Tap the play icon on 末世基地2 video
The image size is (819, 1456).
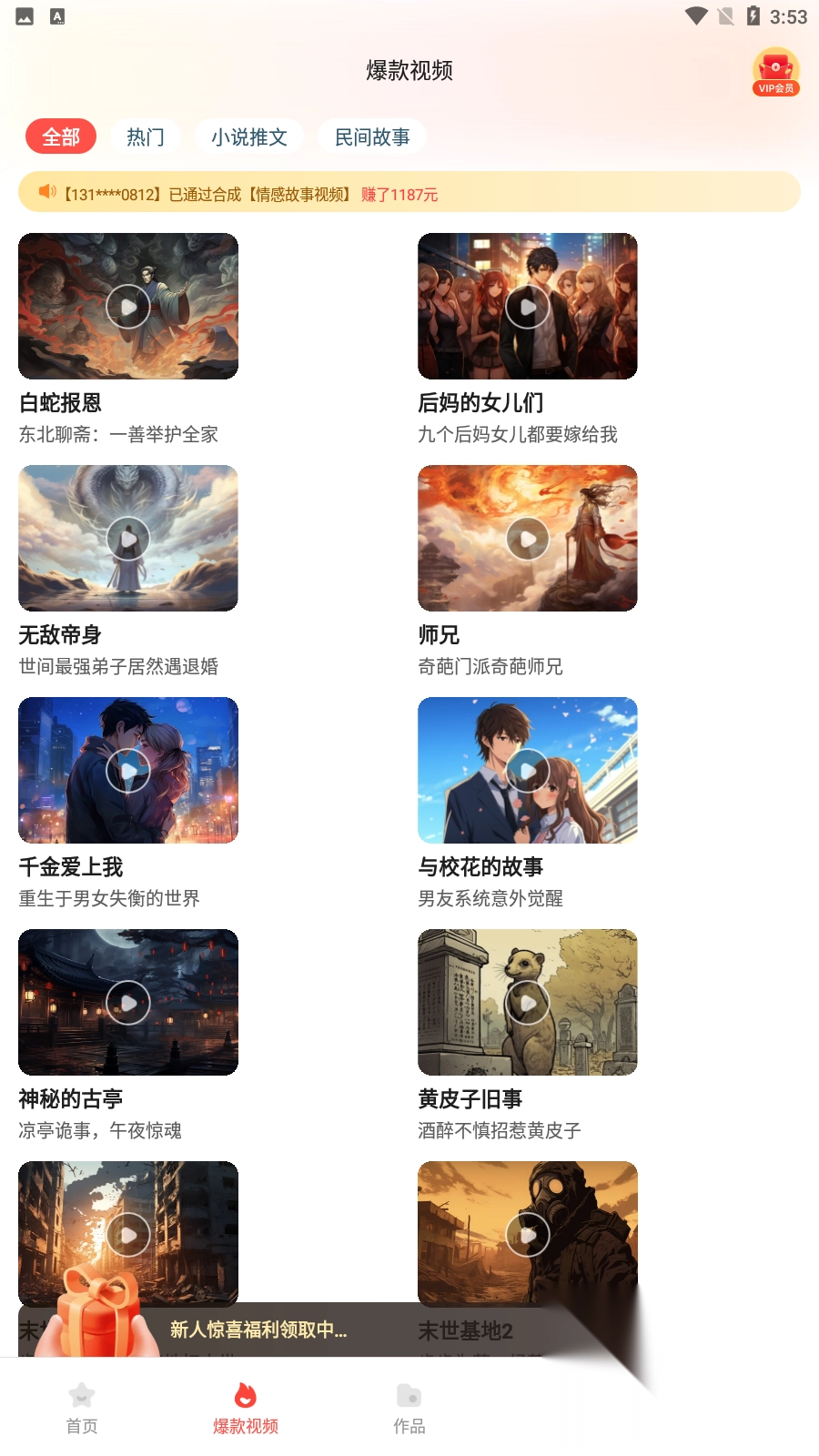click(x=528, y=1234)
